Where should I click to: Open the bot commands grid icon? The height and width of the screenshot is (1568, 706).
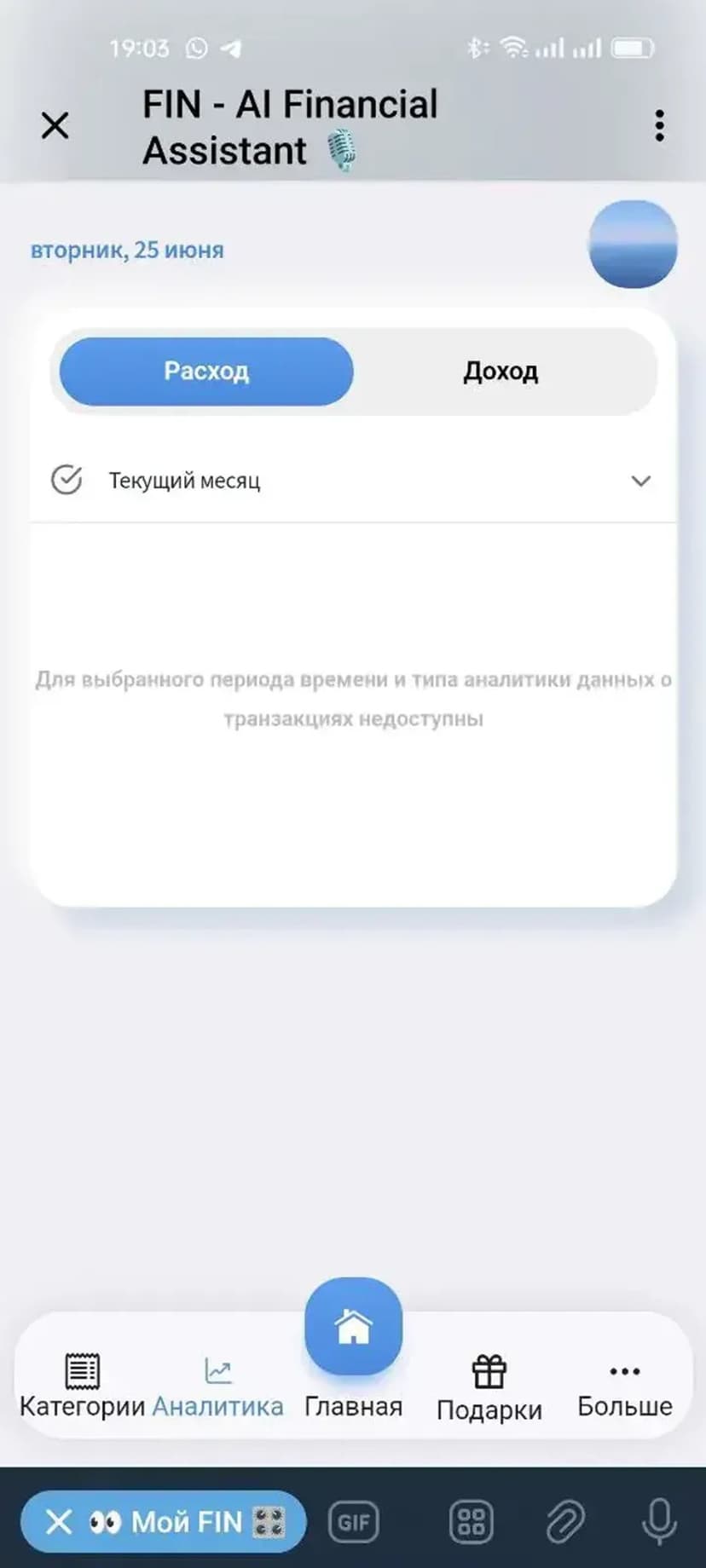pos(472,1522)
